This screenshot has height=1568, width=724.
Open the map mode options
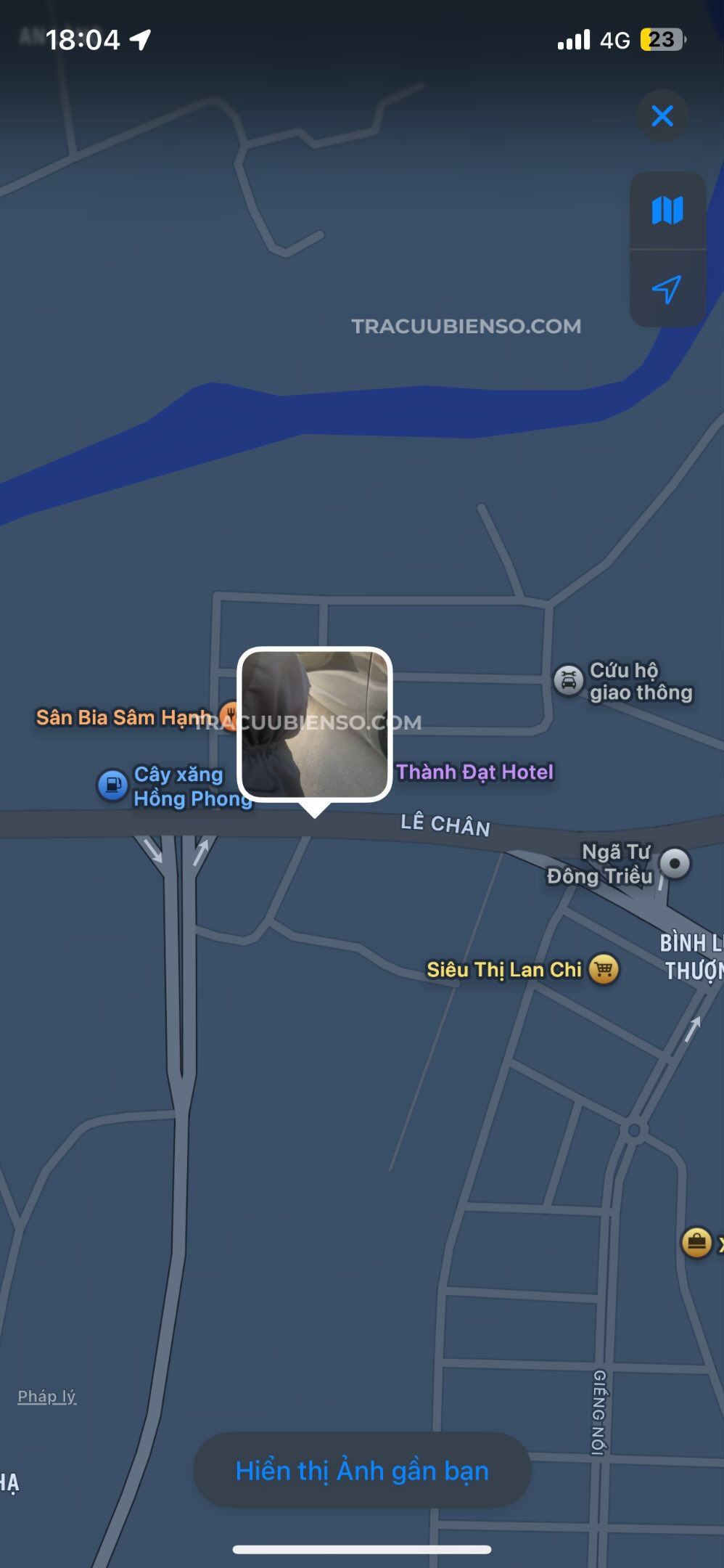click(667, 211)
